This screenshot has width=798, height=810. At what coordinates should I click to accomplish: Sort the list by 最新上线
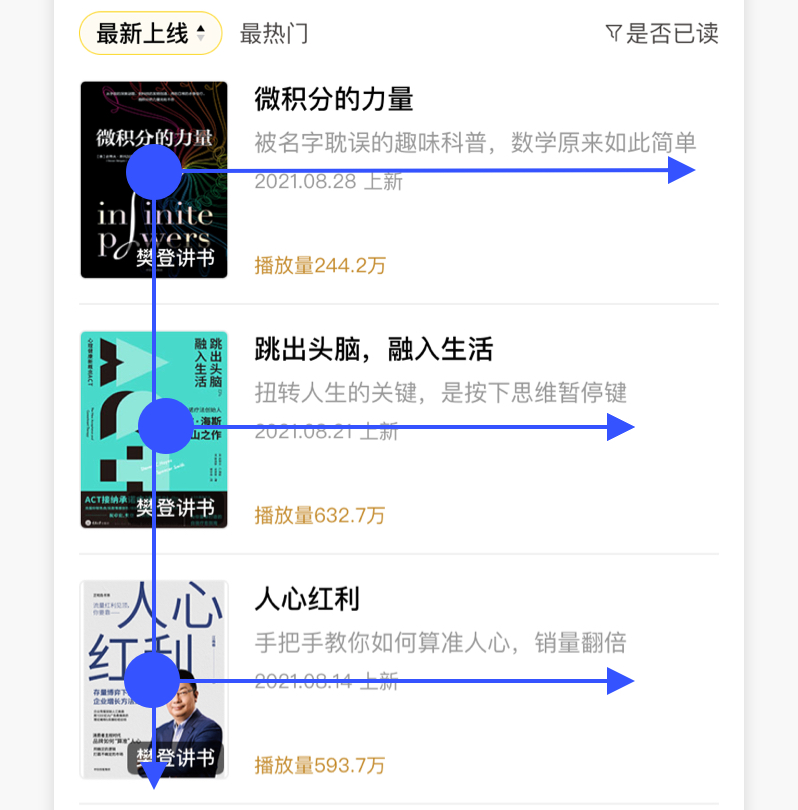coord(150,34)
